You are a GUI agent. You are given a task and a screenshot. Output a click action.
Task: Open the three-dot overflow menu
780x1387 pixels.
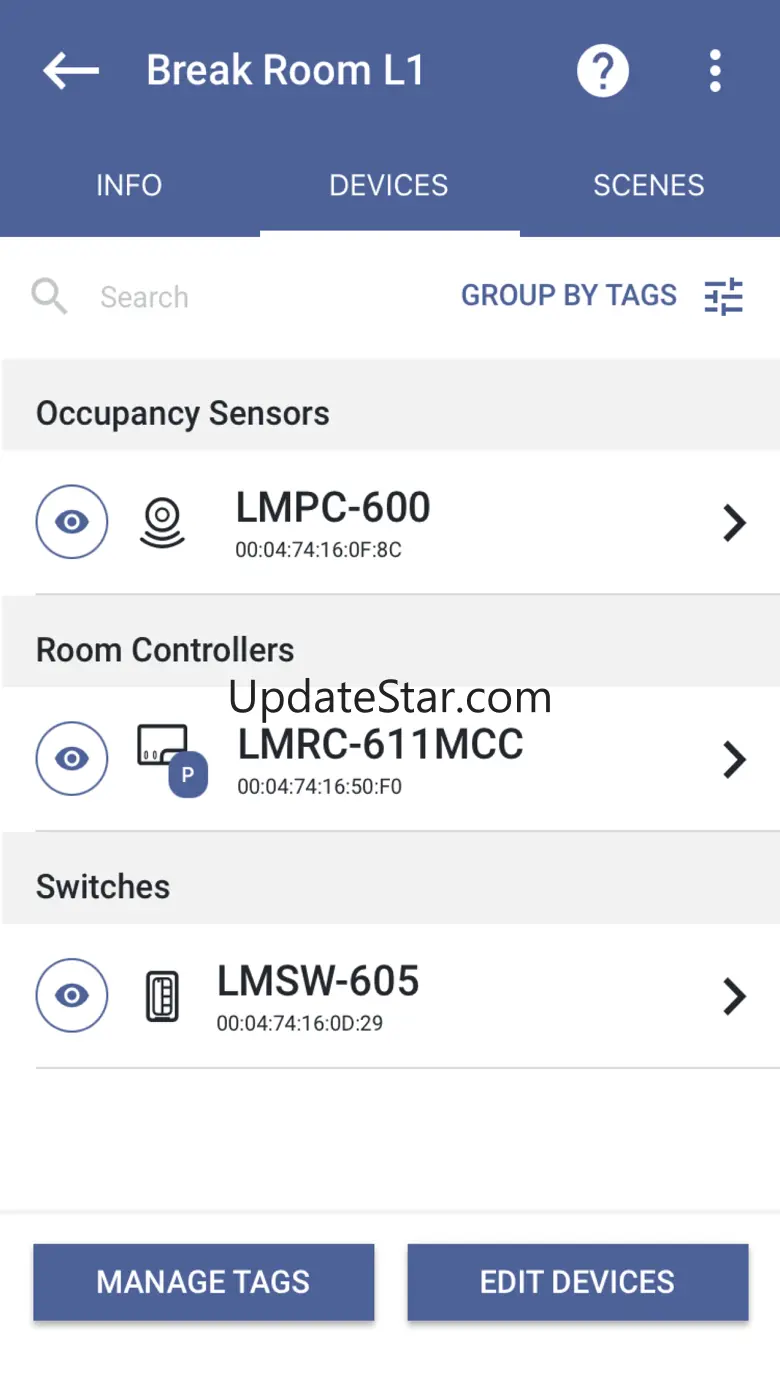pos(714,71)
